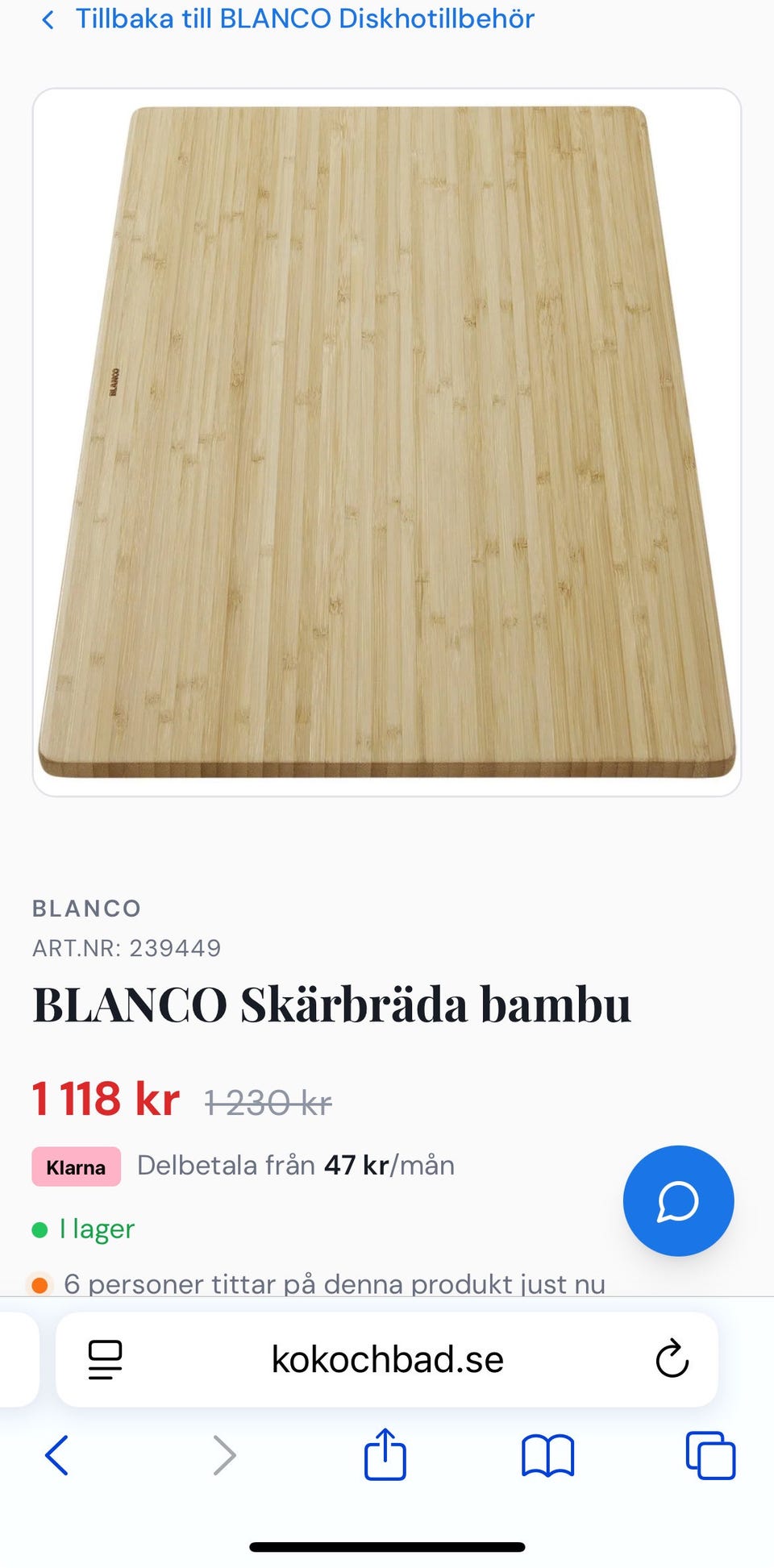This screenshot has height=1568, width=774.
Task: Navigate back in Safari
Action: coord(57,1455)
